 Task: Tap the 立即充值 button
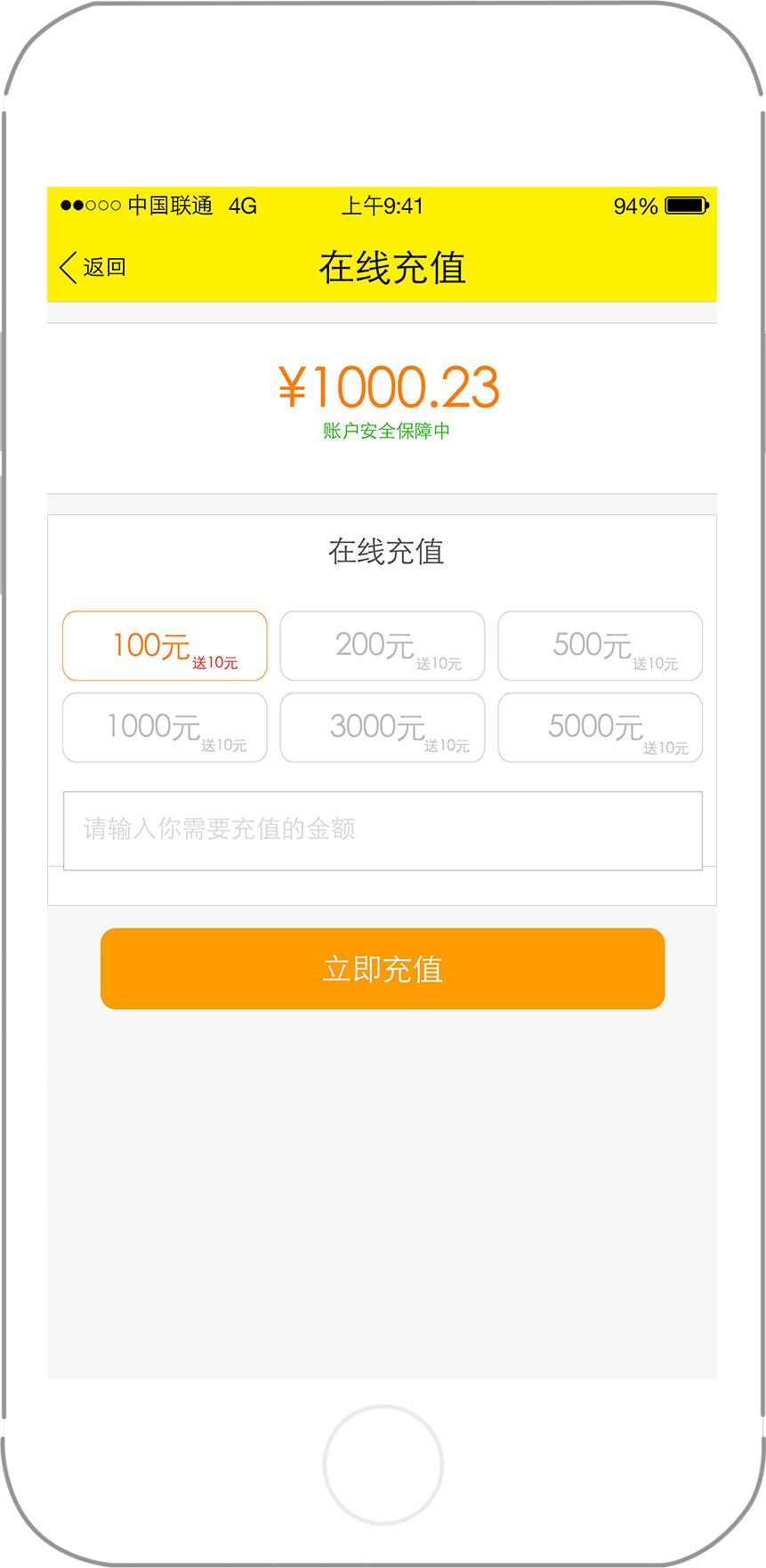click(x=383, y=969)
